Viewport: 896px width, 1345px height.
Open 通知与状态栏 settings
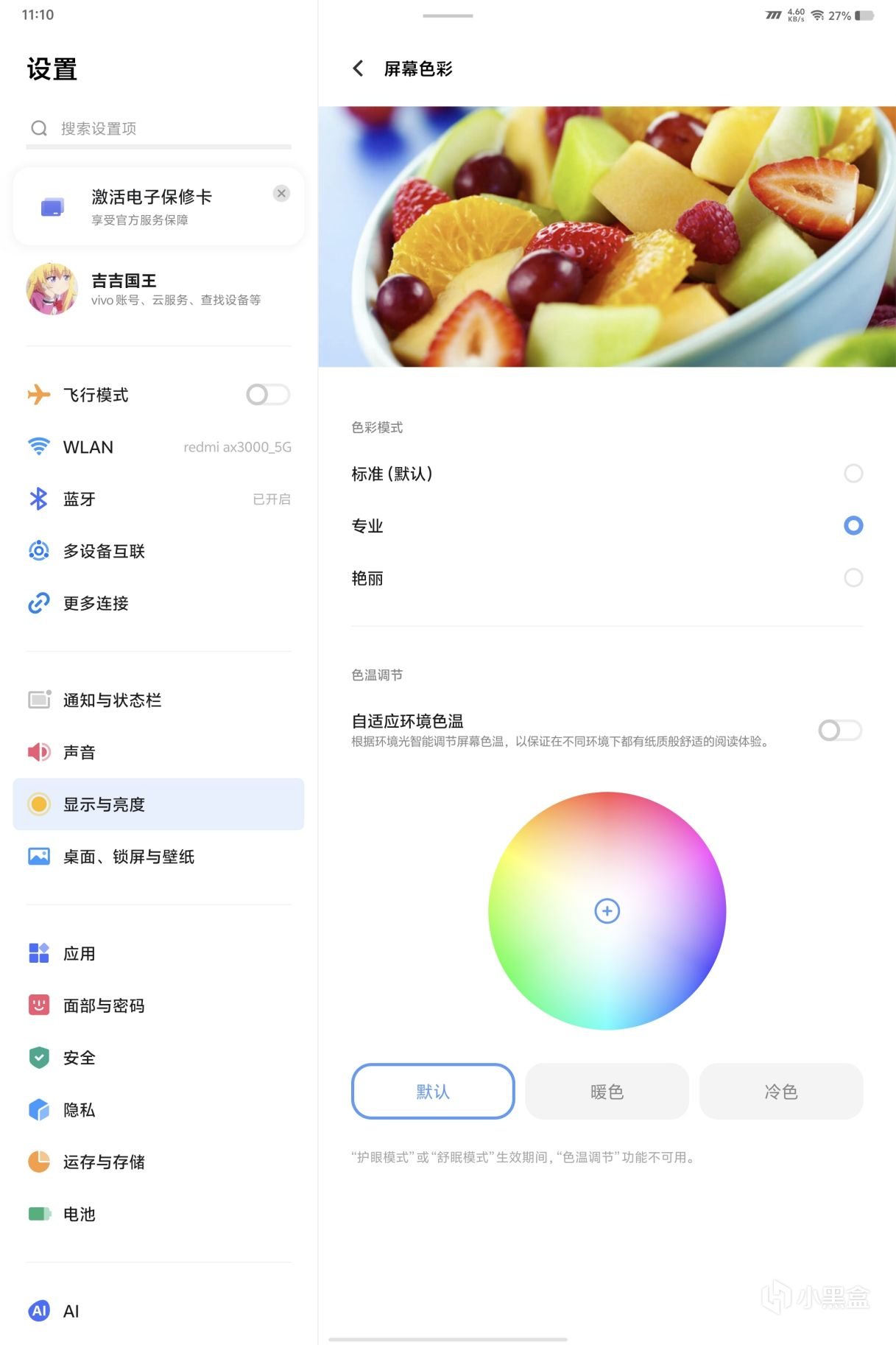point(158,700)
